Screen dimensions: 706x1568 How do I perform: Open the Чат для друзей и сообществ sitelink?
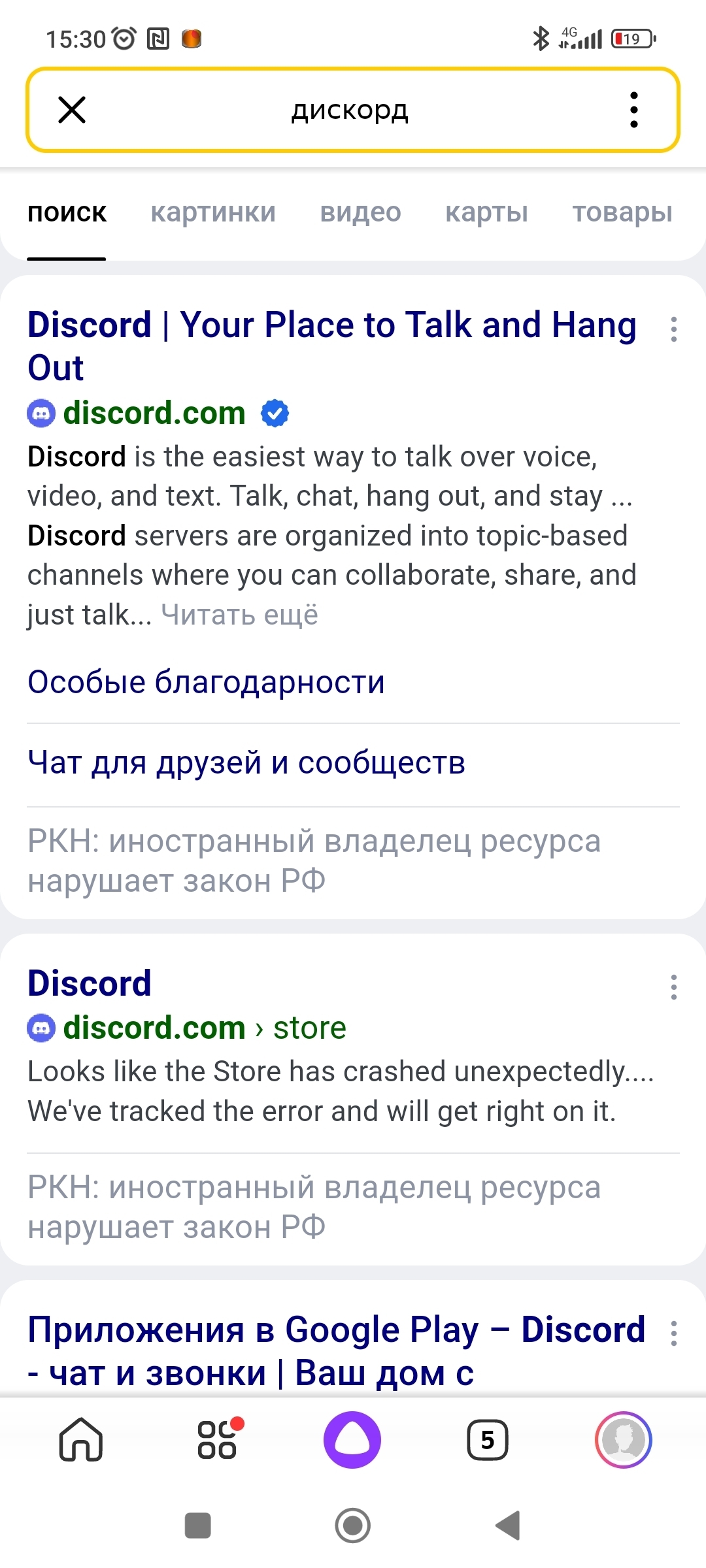246,762
